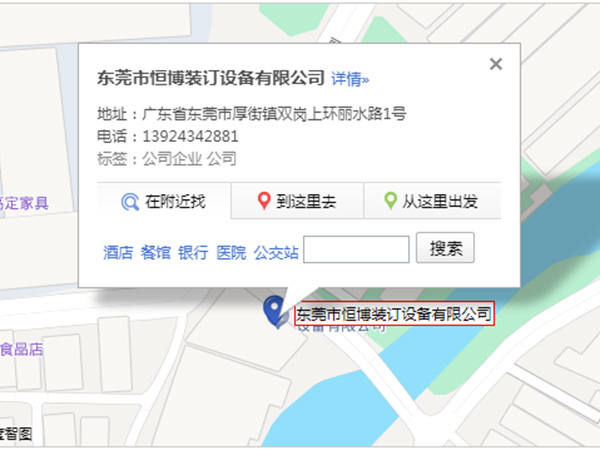Image resolution: width=600 pixels, height=450 pixels.
Task: Search nearby 餐馆
Action: pos(155,252)
